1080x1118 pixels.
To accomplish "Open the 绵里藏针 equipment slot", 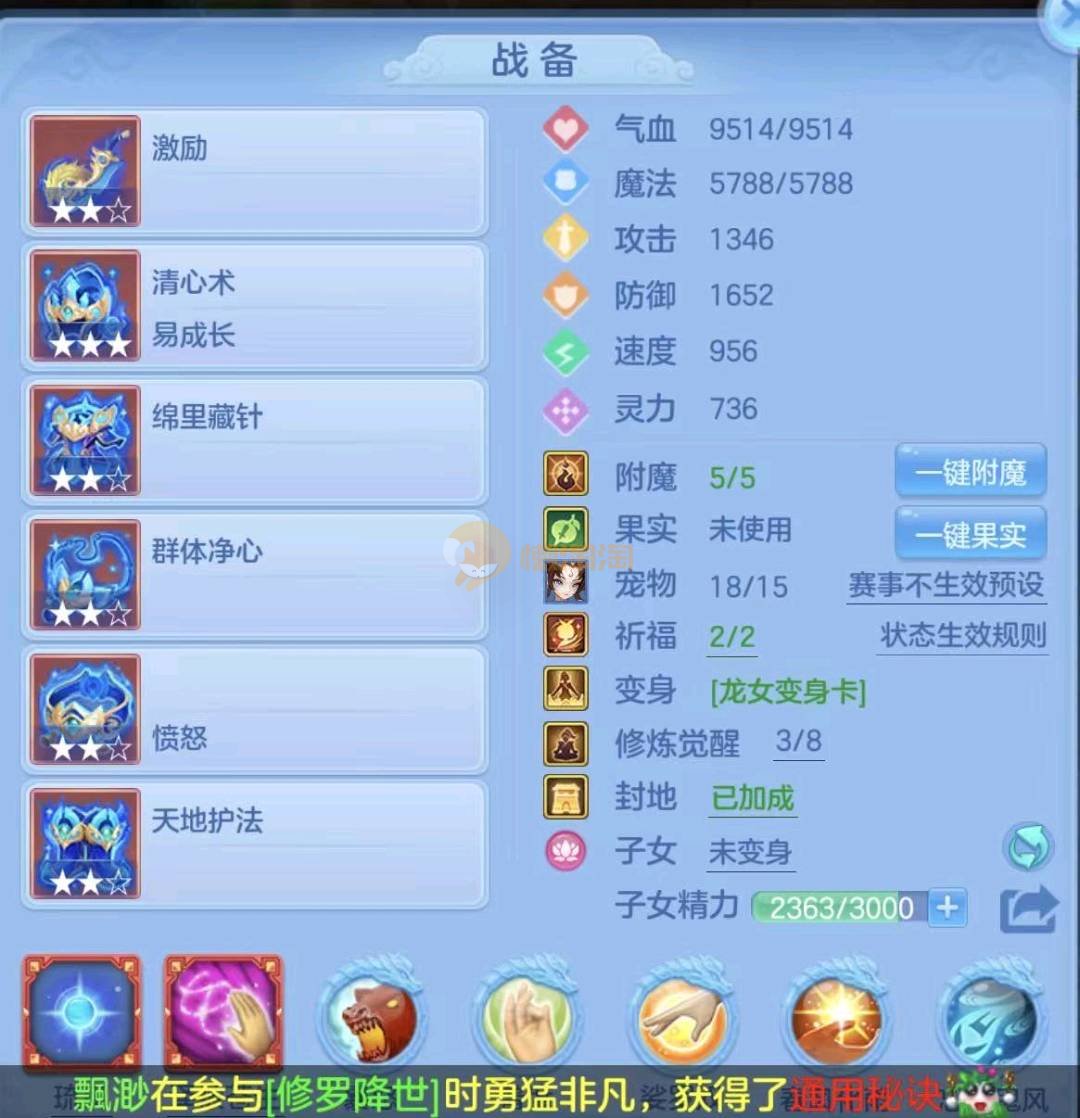I will [x=256, y=440].
